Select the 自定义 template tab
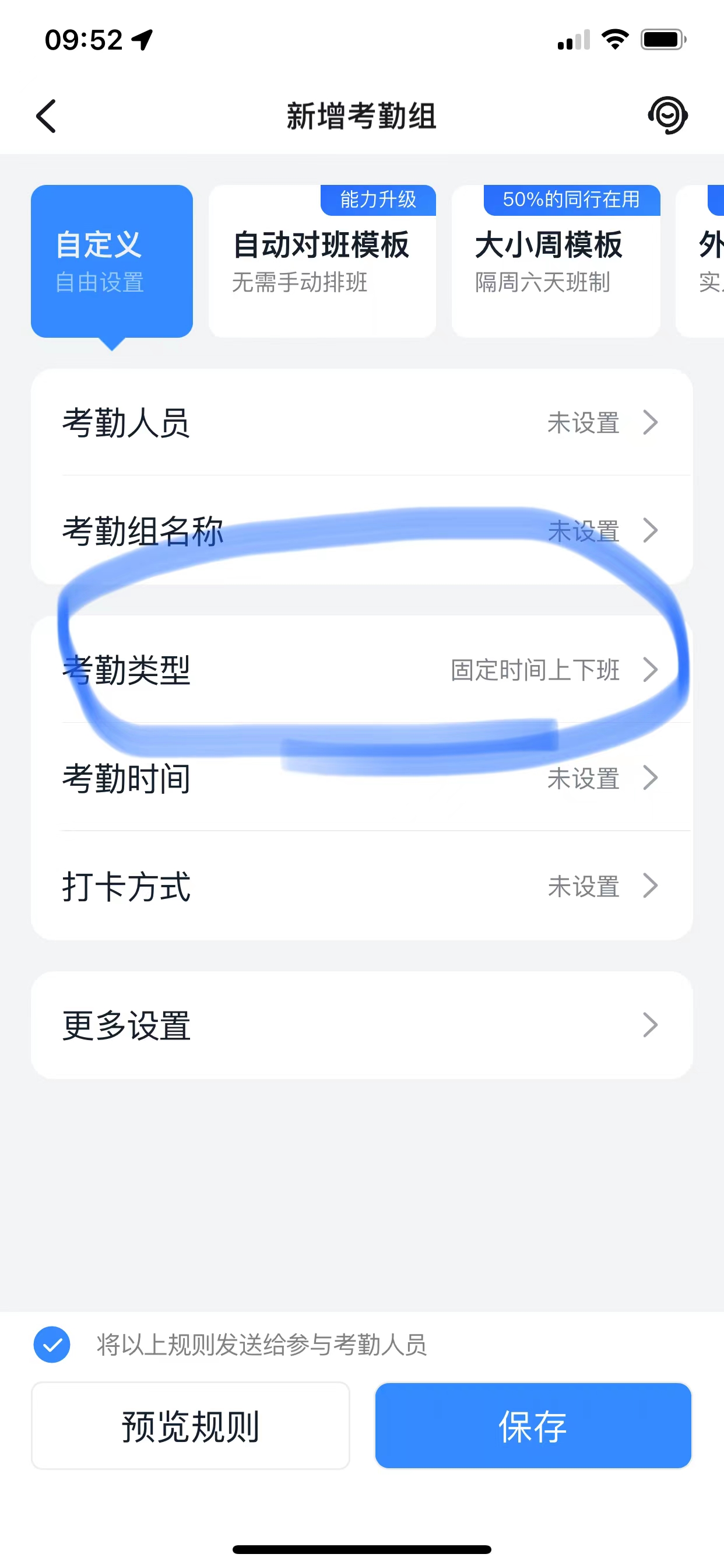Viewport: 724px width, 1568px height. (x=112, y=262)
